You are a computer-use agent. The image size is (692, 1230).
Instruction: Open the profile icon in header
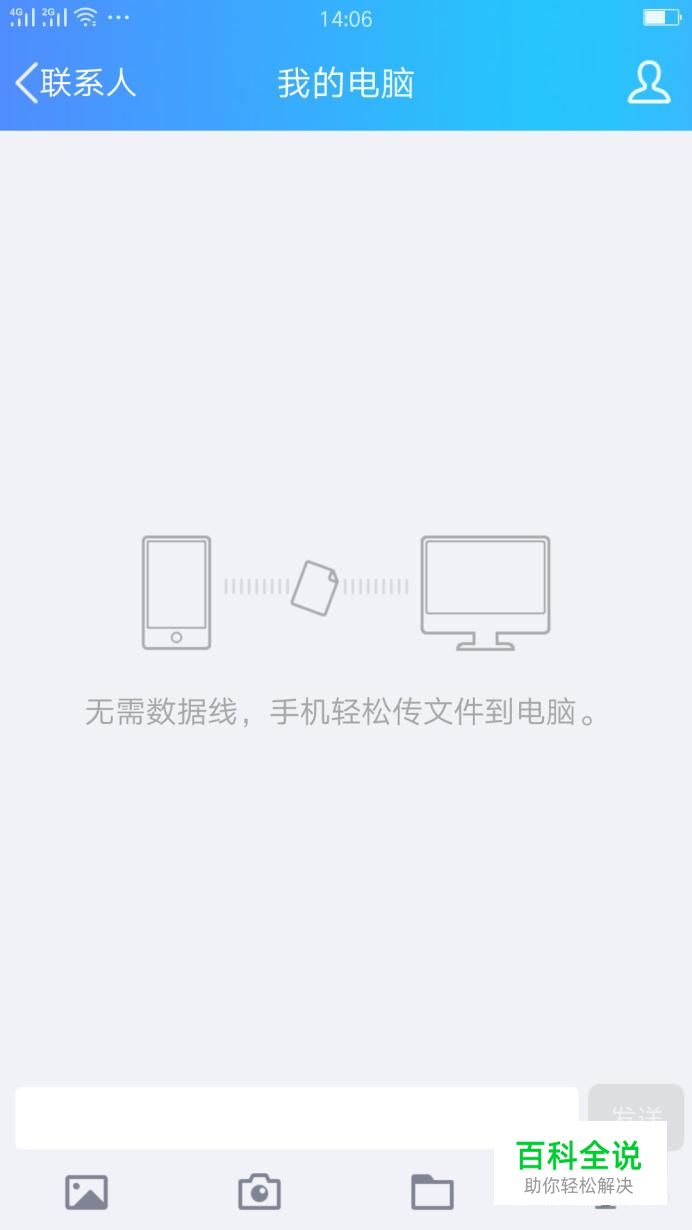point(648,82)
